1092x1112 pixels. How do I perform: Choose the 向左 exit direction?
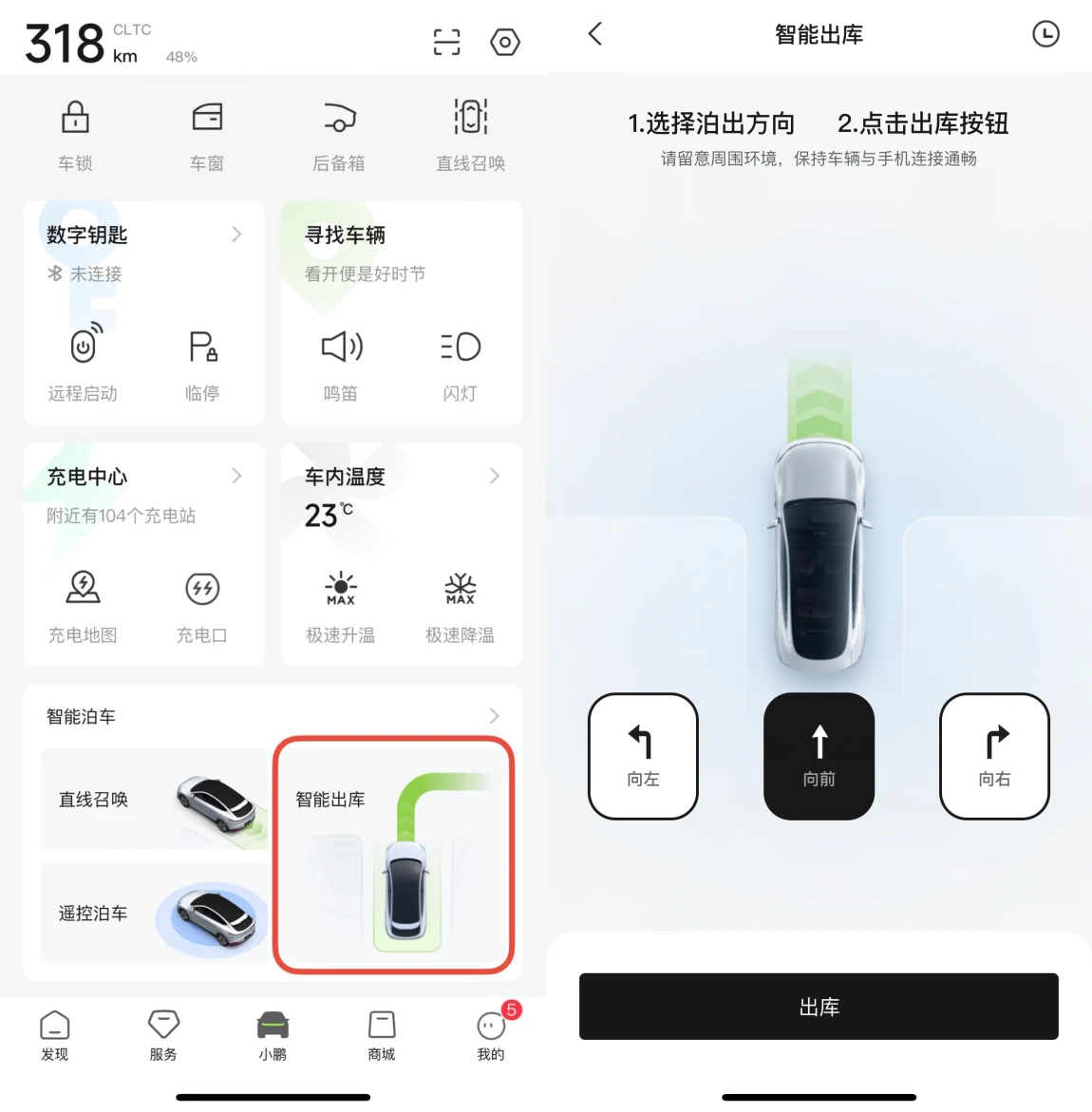click(x=643, y=756)
